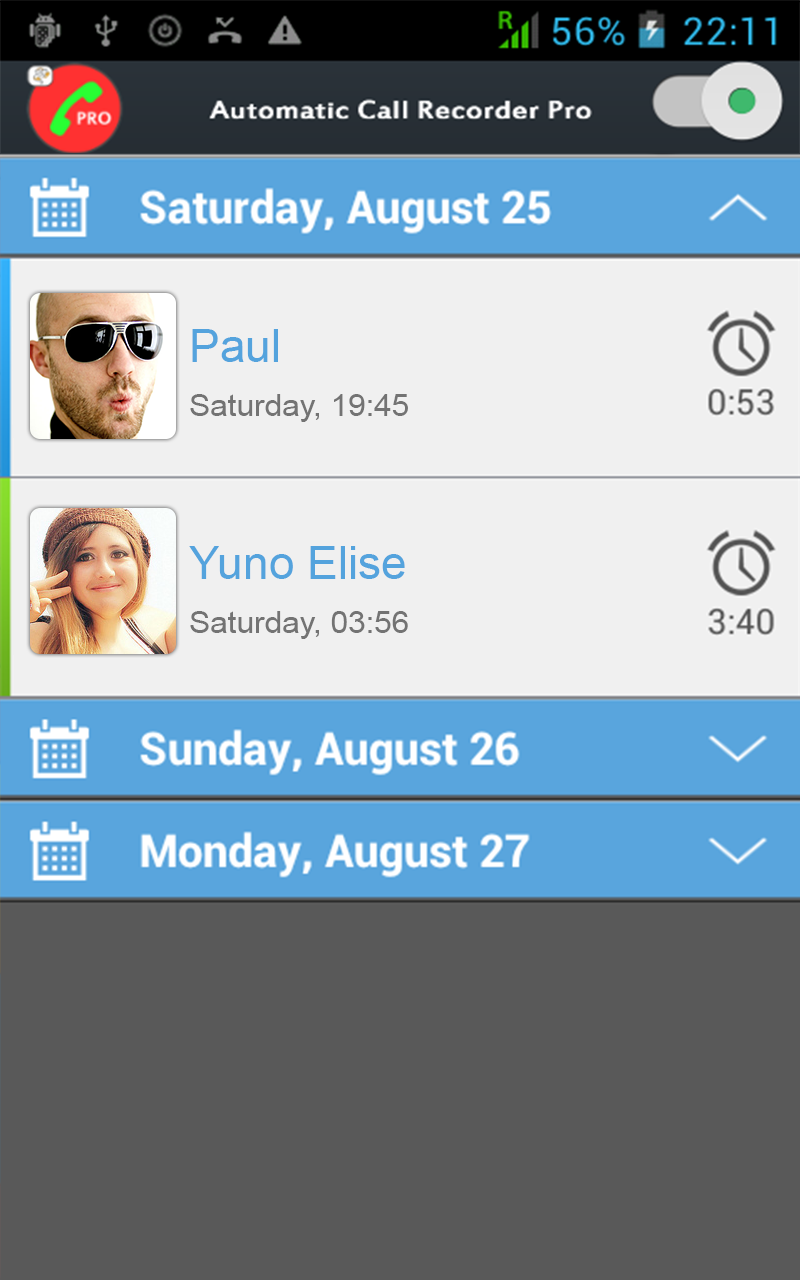Expand the Sunday, August 26 section
This screenshot has height=1280, width=800.
(737, 749)
